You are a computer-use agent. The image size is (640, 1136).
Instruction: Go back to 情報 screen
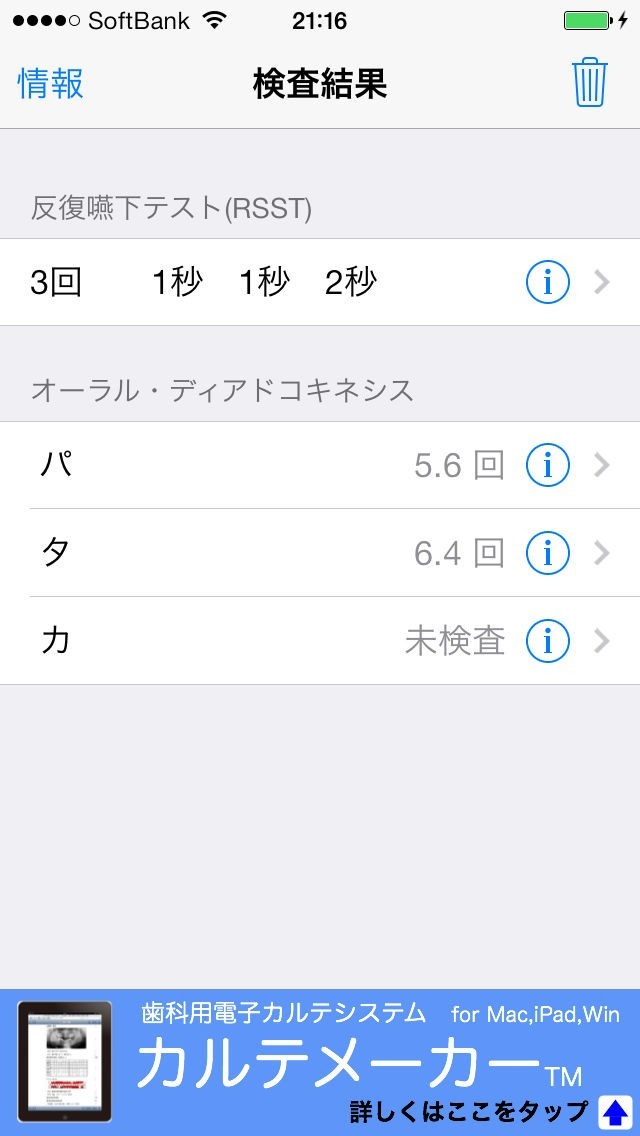[51, 84]
